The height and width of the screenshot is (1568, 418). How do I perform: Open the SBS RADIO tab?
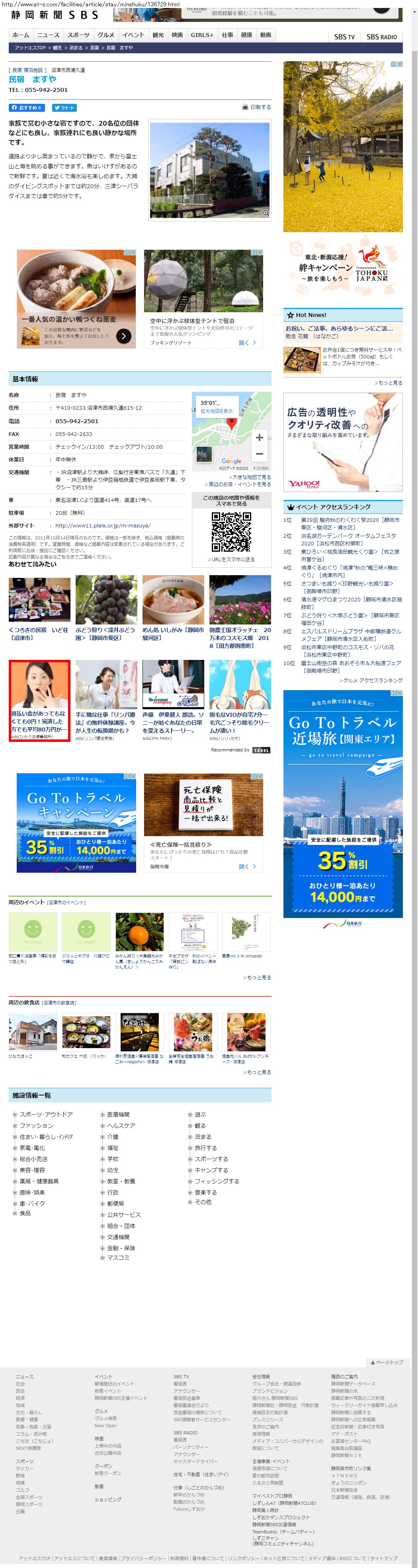381,37
